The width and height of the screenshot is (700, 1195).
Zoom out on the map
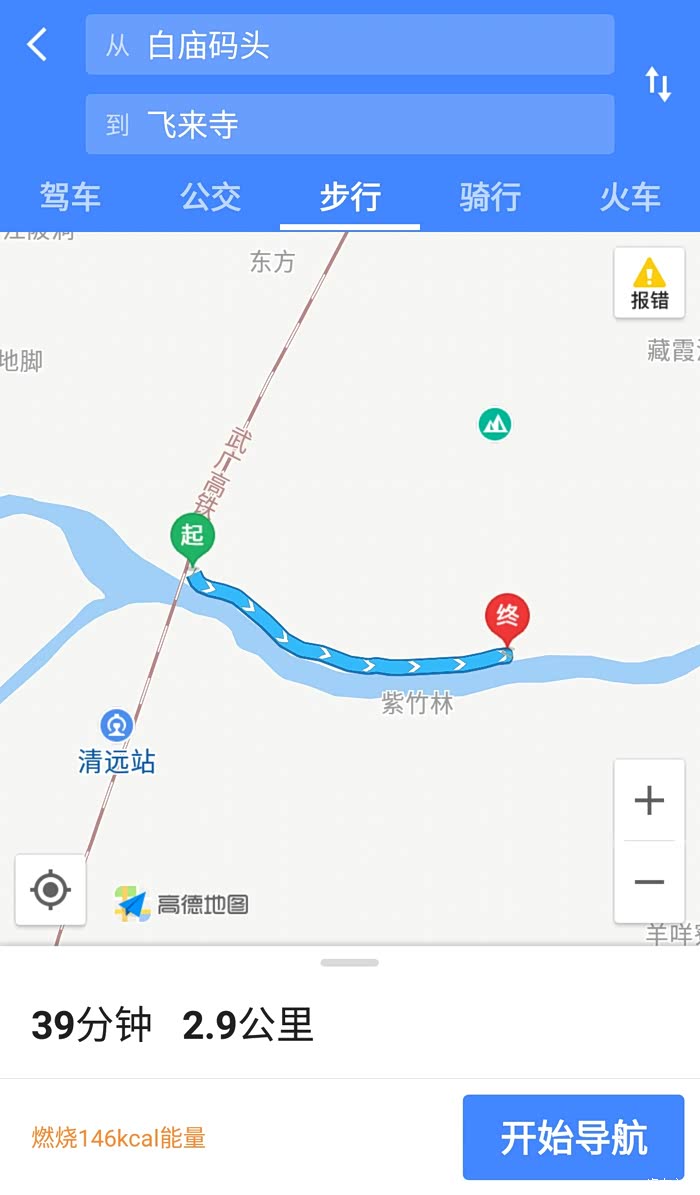649,881
